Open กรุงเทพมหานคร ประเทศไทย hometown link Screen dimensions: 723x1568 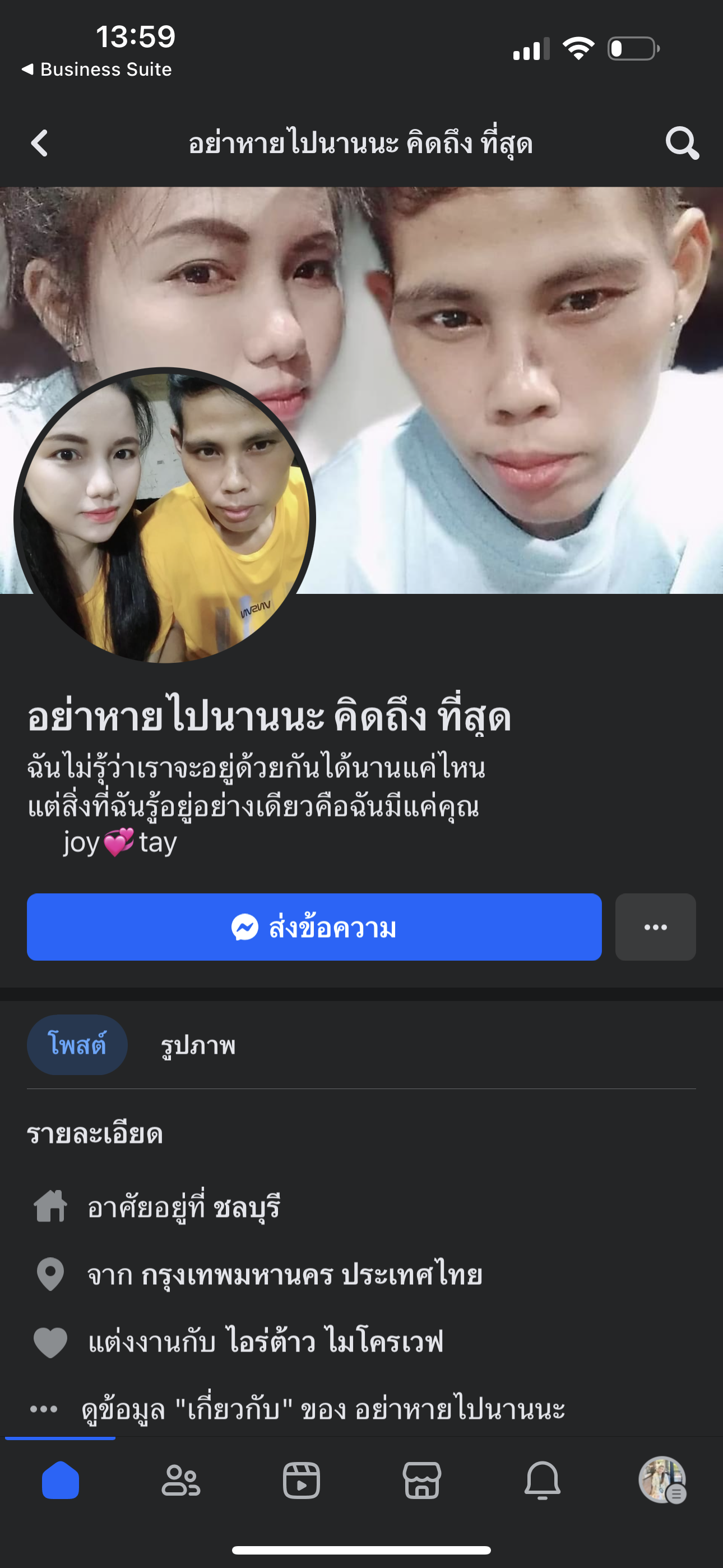(x=312, y=1274)
